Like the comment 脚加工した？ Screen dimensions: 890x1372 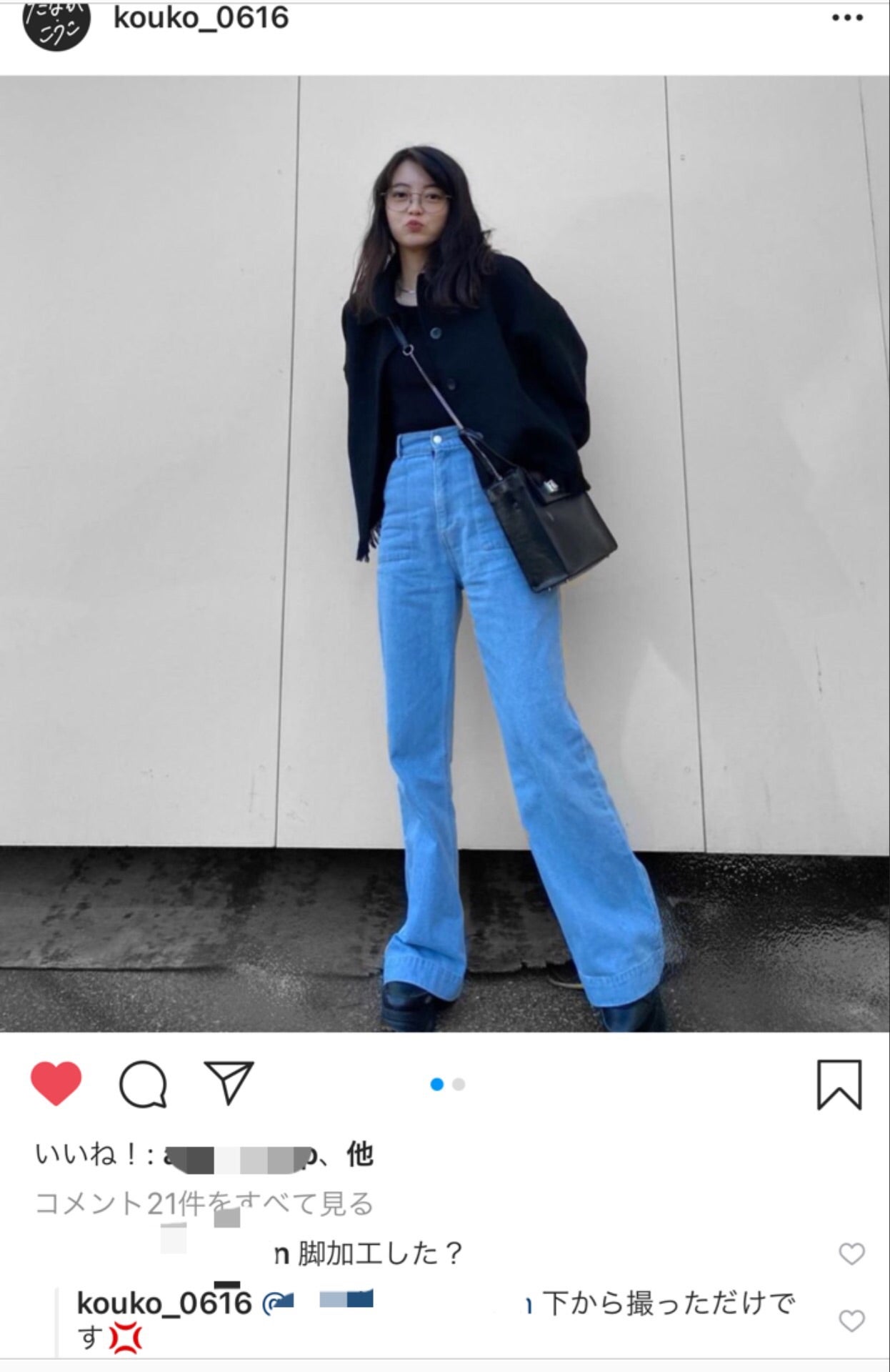click(x=851, y=1254)
